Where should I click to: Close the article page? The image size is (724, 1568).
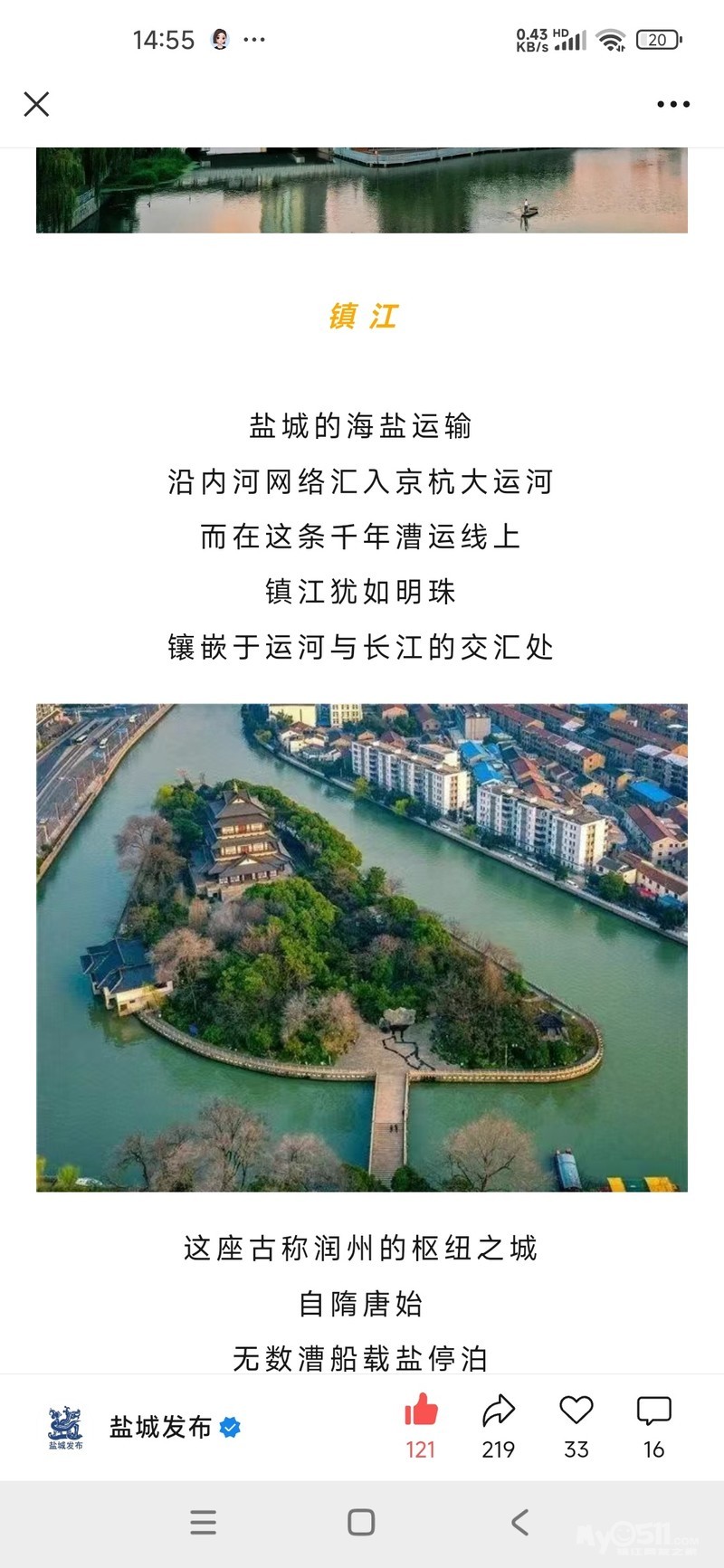[x=36, y=104]
